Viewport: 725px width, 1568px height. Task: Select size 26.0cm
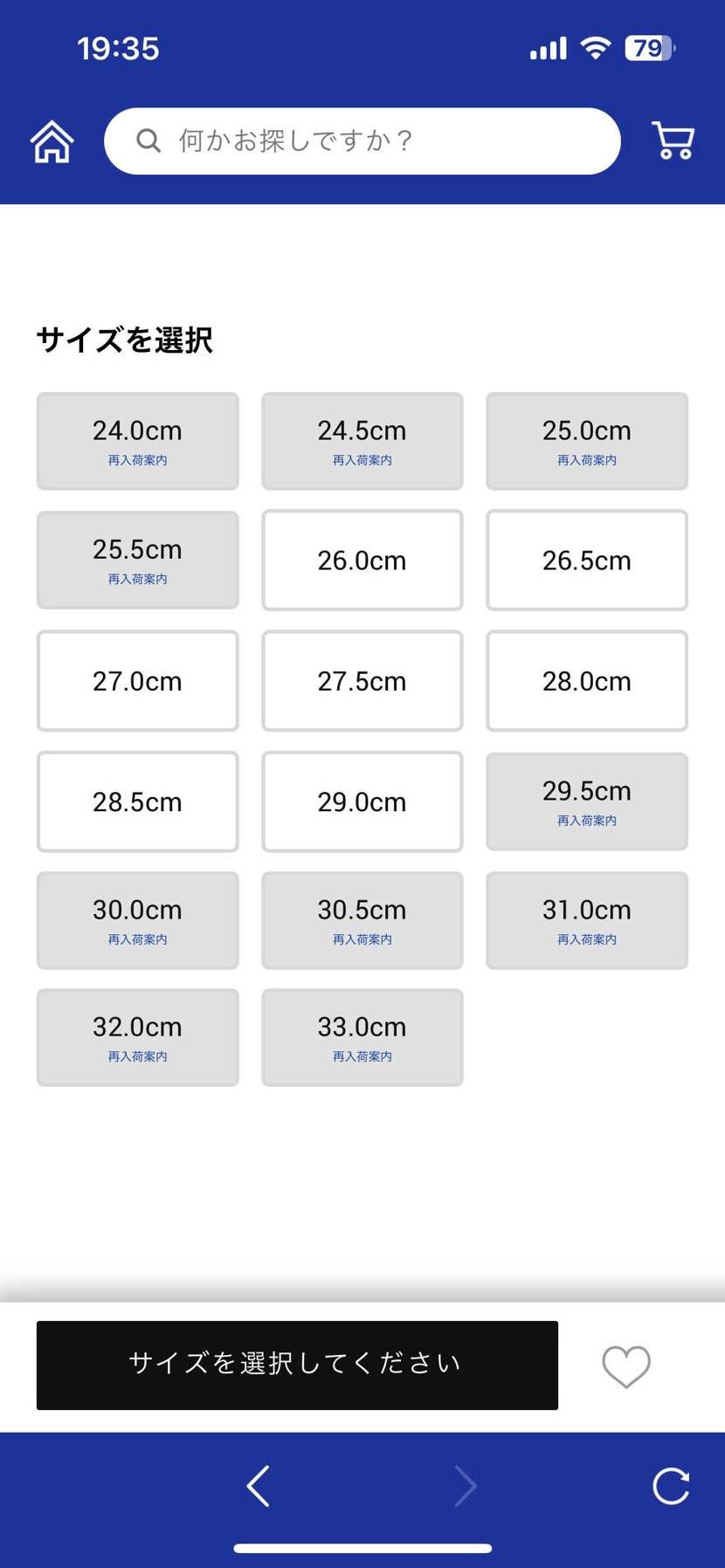click(362, 560)
